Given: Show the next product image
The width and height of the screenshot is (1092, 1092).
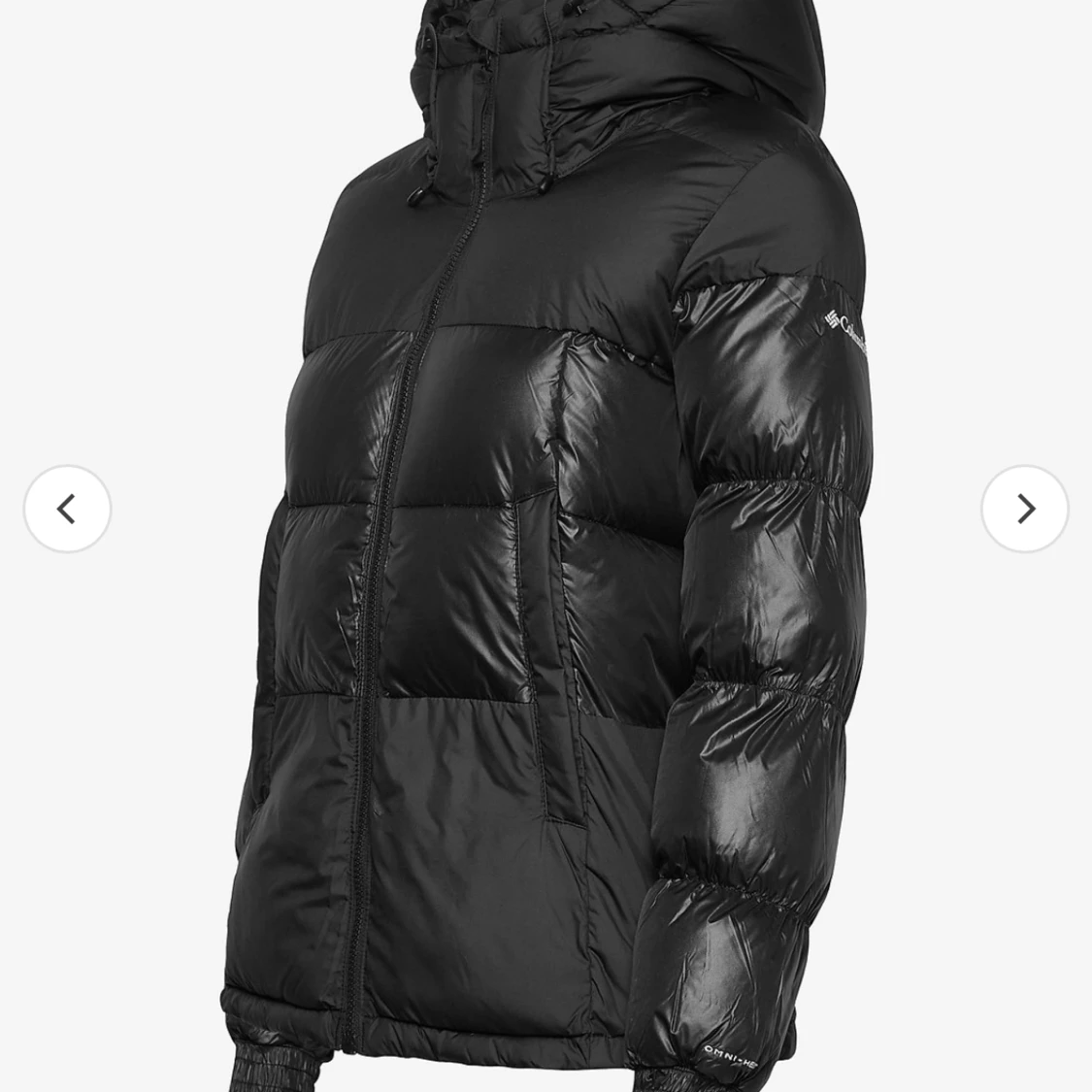Looking at the screenshot, I should click(1025, 509).
